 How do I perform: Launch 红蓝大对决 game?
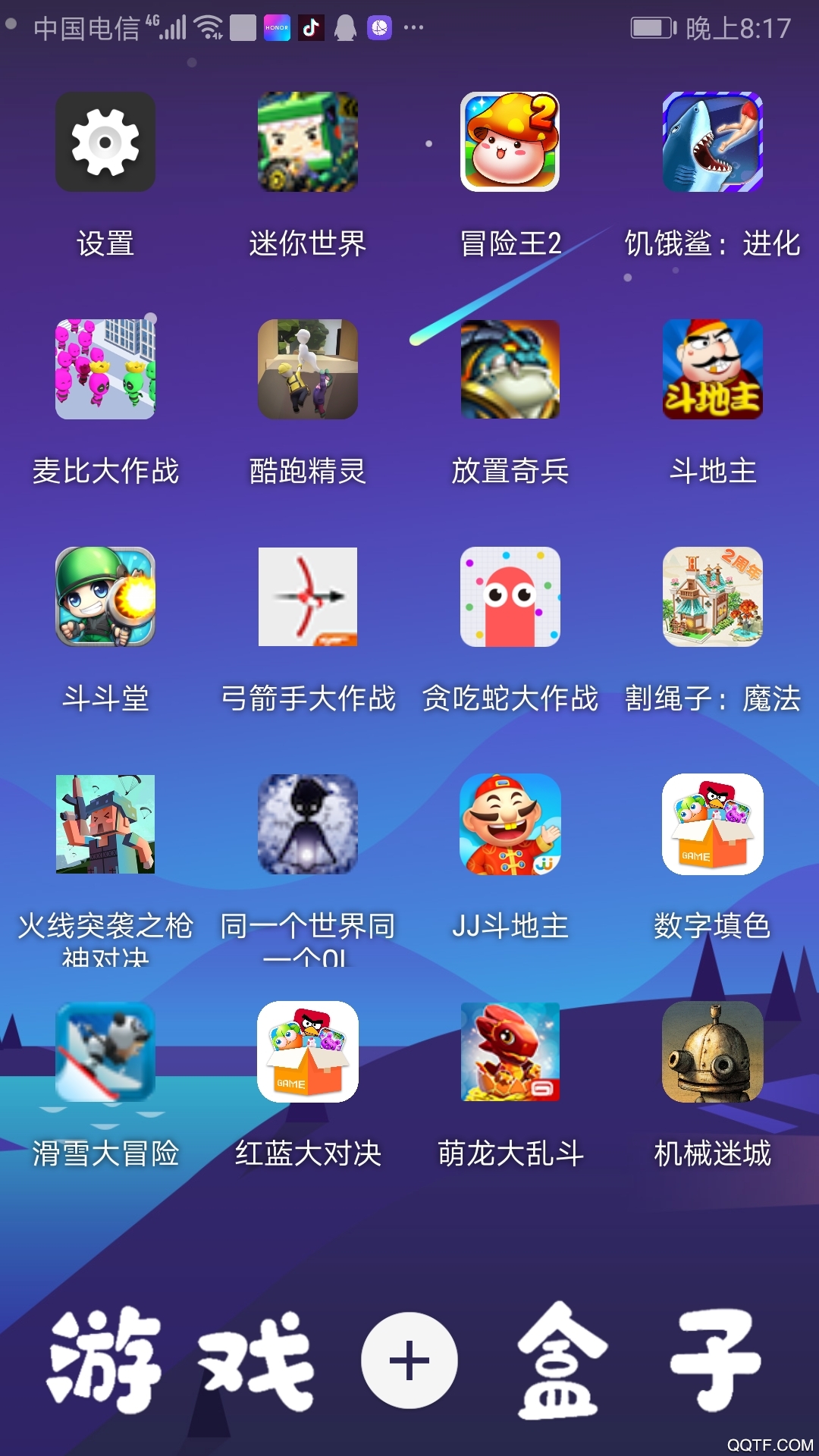[x=308, y=1052]
